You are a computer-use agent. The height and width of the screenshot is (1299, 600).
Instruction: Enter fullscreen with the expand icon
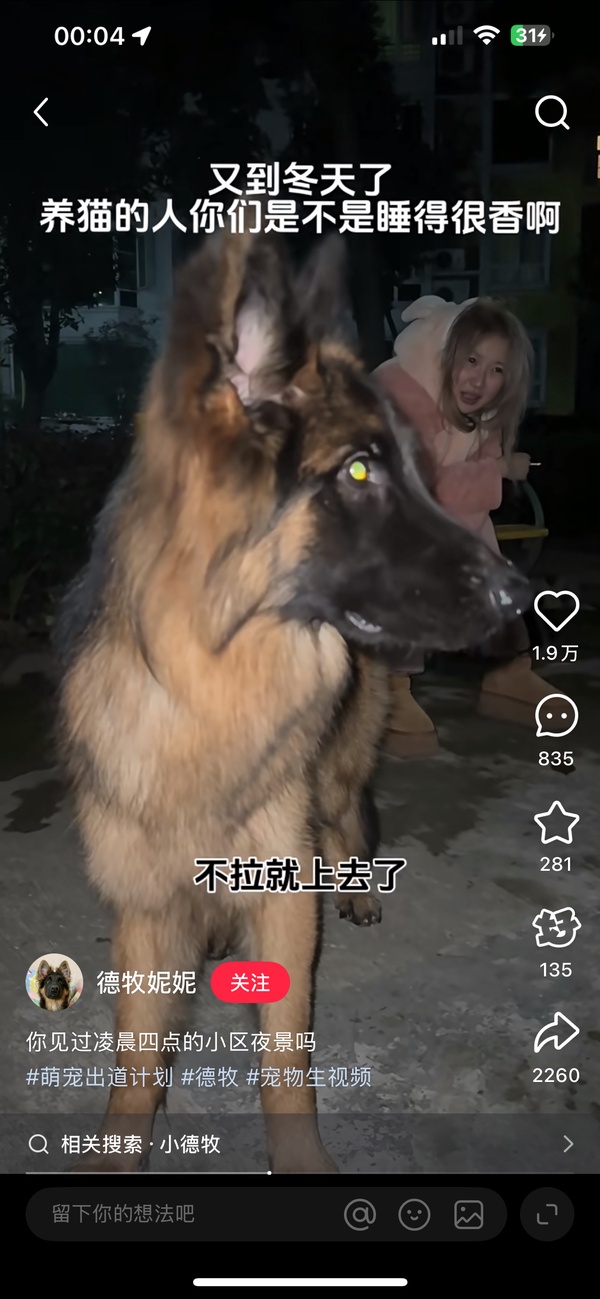point(547,1214)
